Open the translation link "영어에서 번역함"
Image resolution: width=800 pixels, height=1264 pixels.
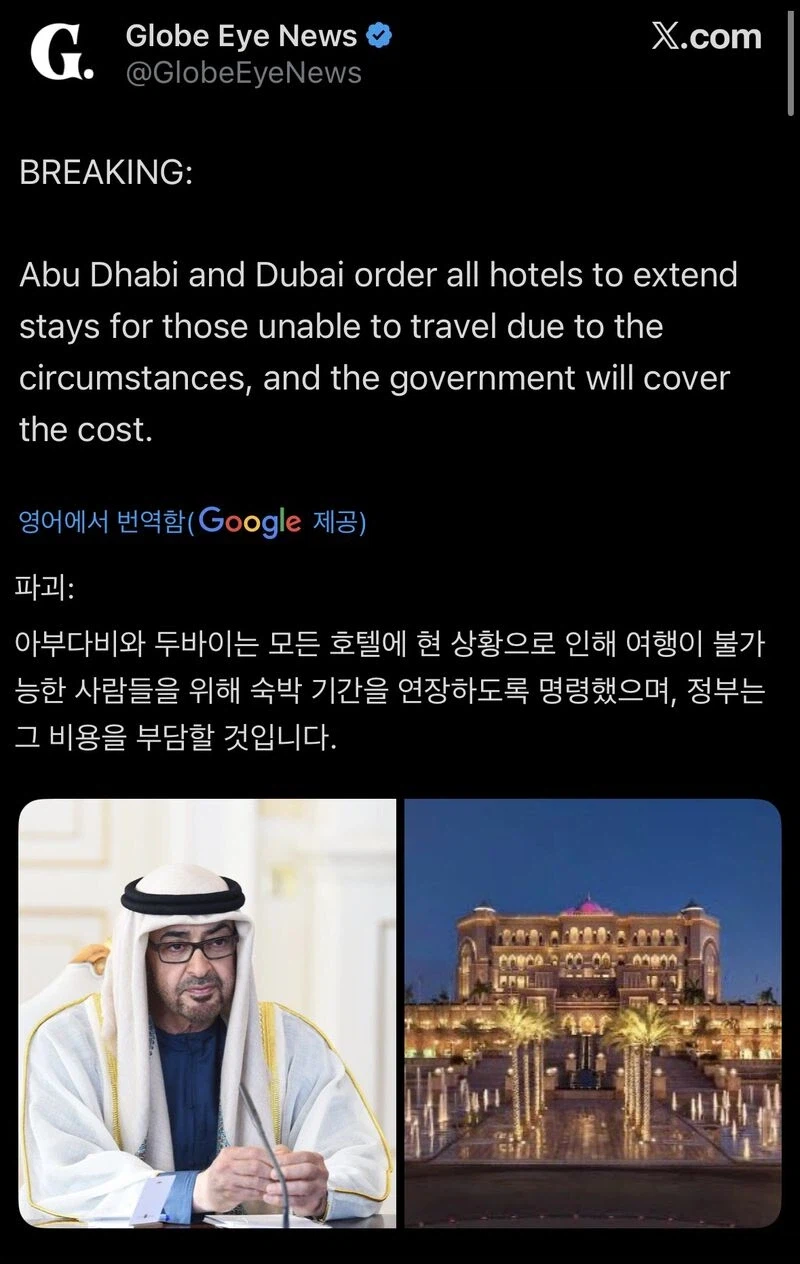[98, 519]
